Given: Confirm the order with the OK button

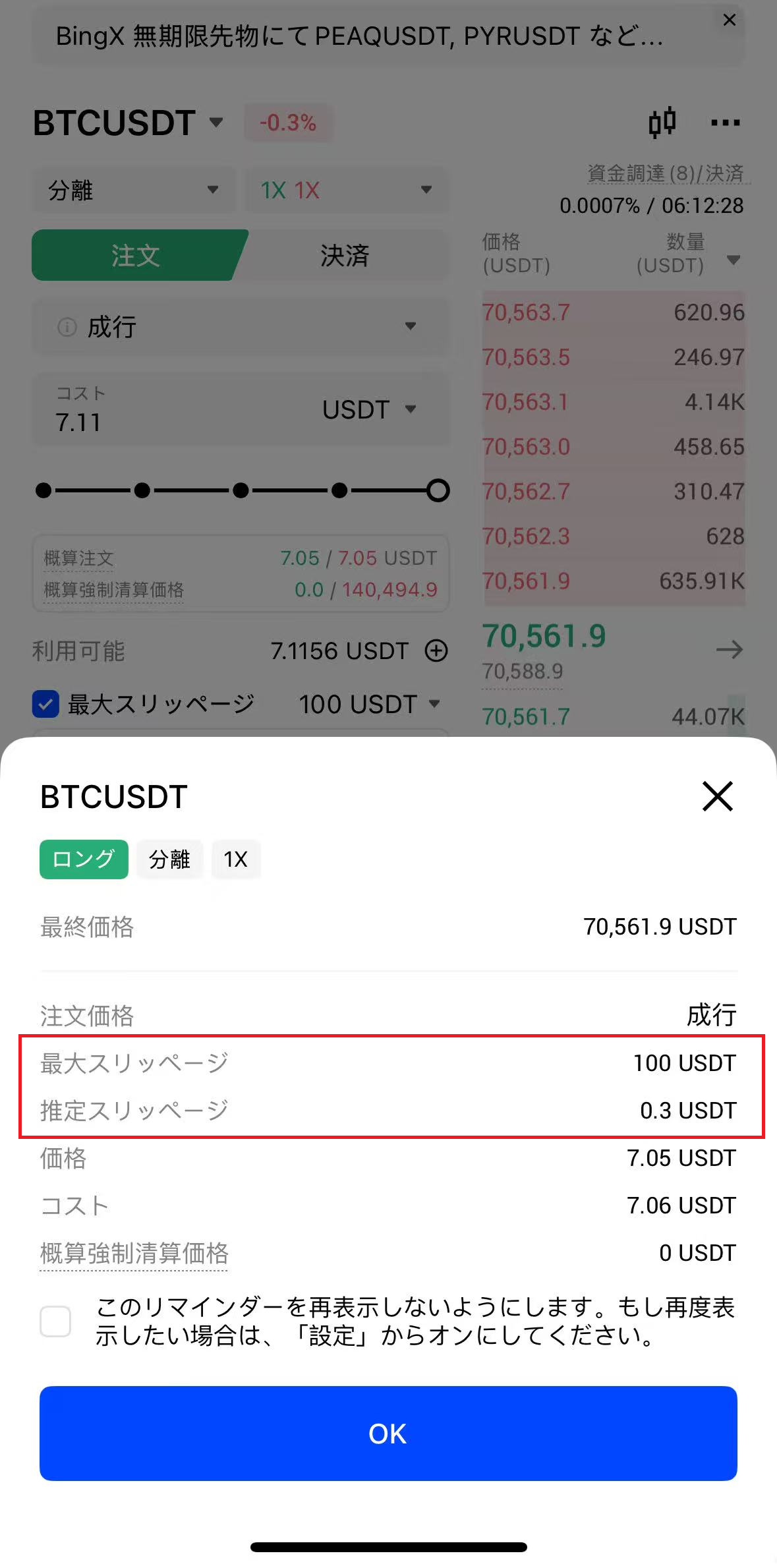Looking at the screenshot, I should point(388,1433).
